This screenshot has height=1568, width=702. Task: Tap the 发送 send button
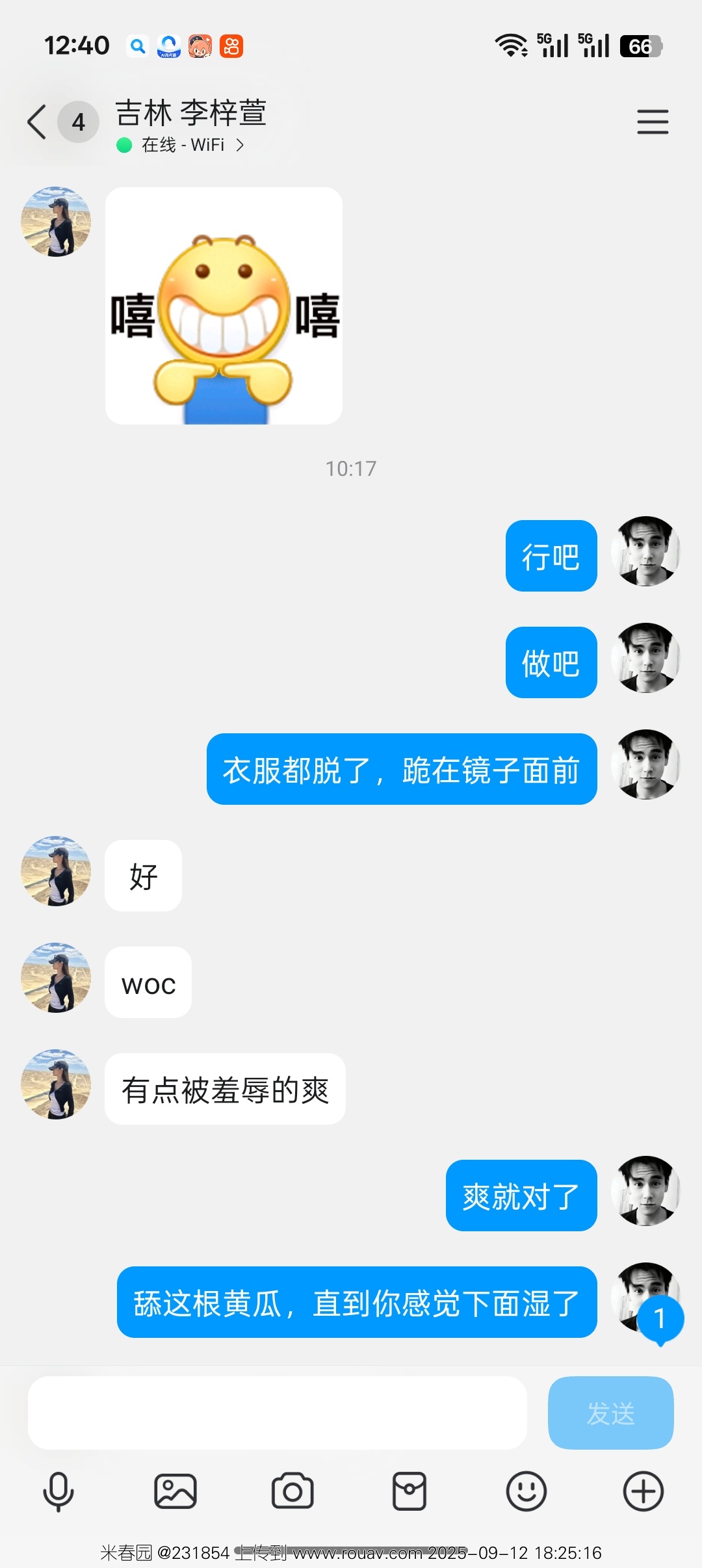(x=610, y=1413)
